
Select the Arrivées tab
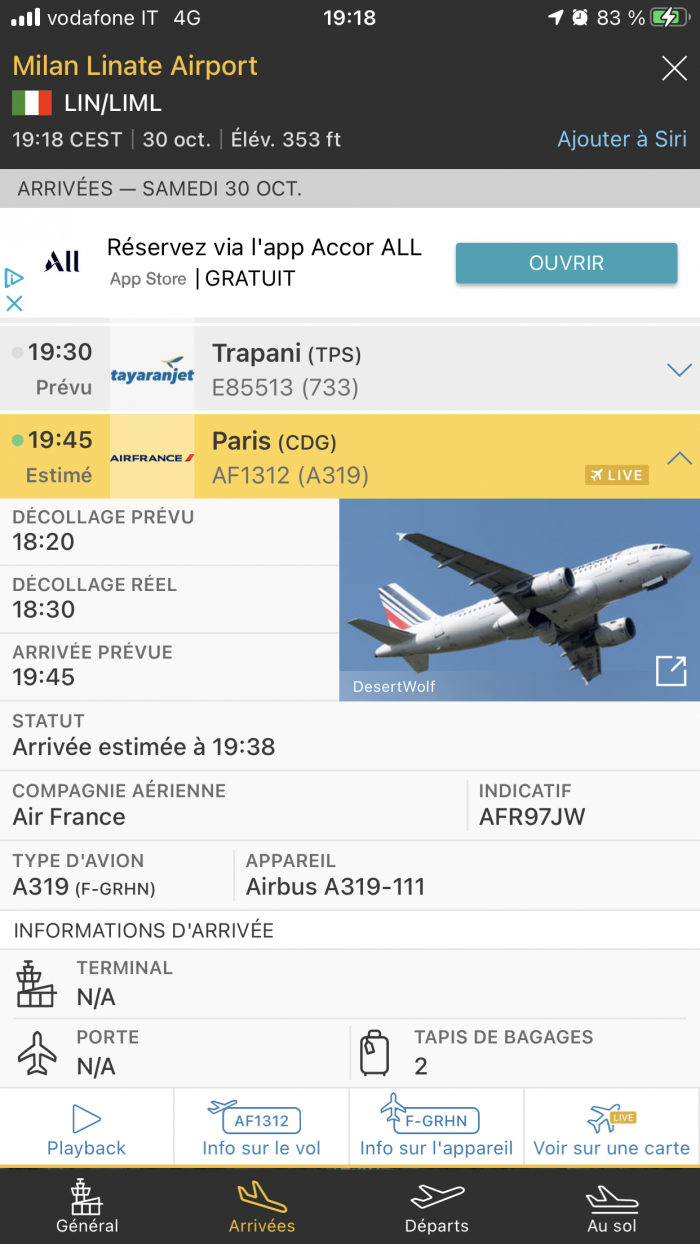tap(262, 1206)
